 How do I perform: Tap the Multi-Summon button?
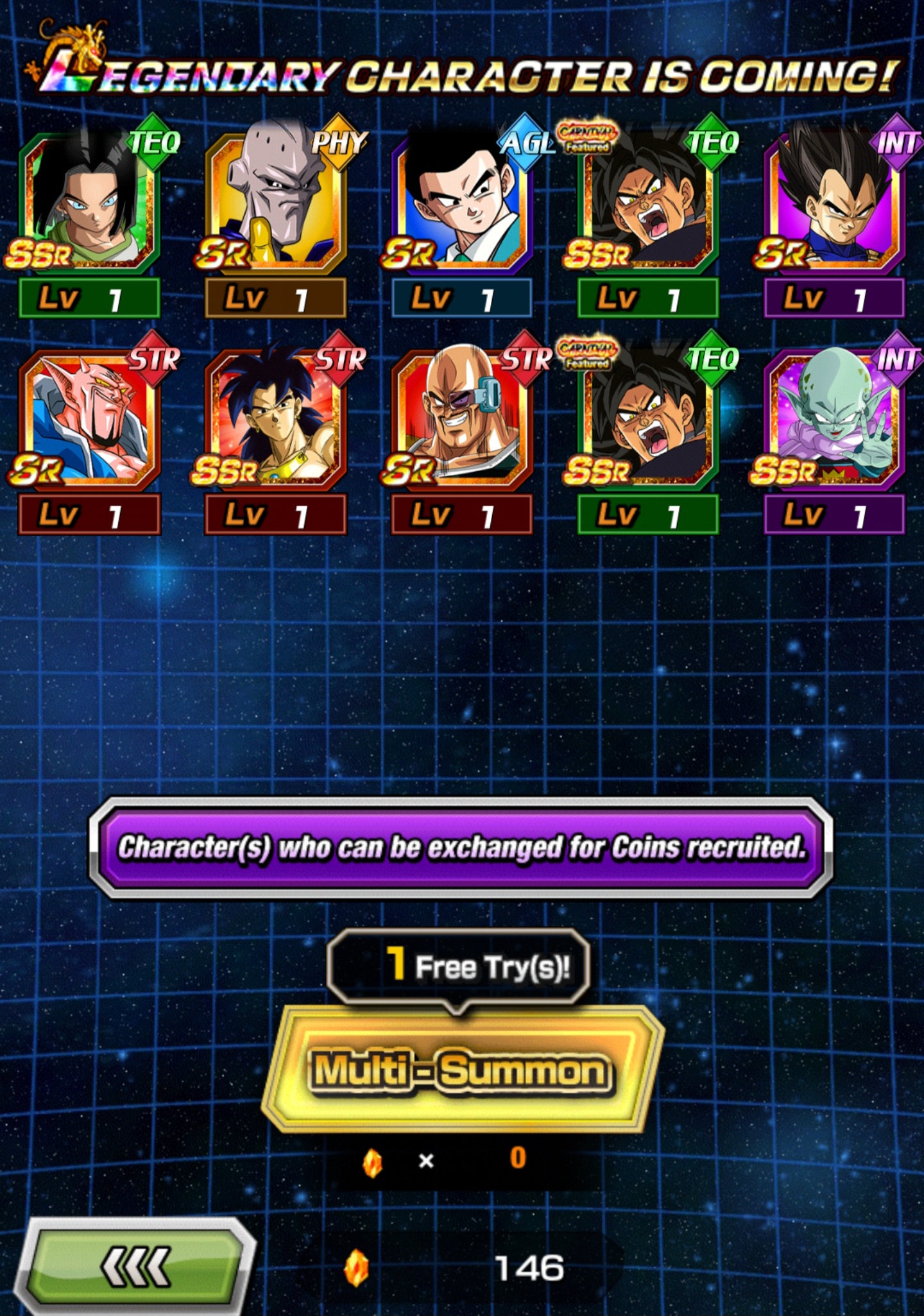[461, 1070]
